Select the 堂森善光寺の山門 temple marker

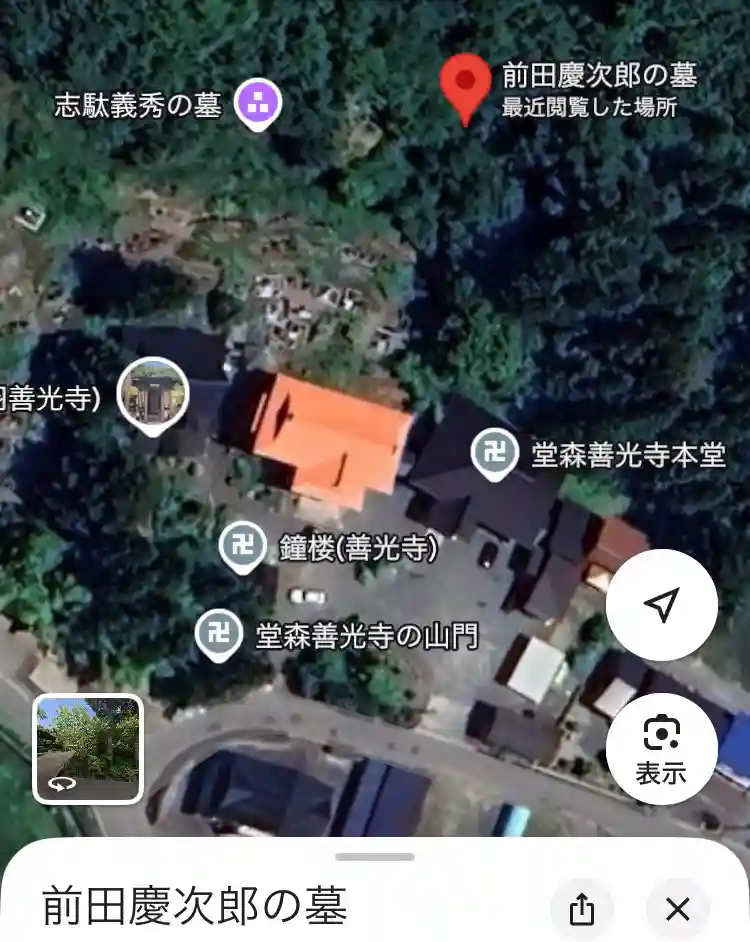[216, 633]
